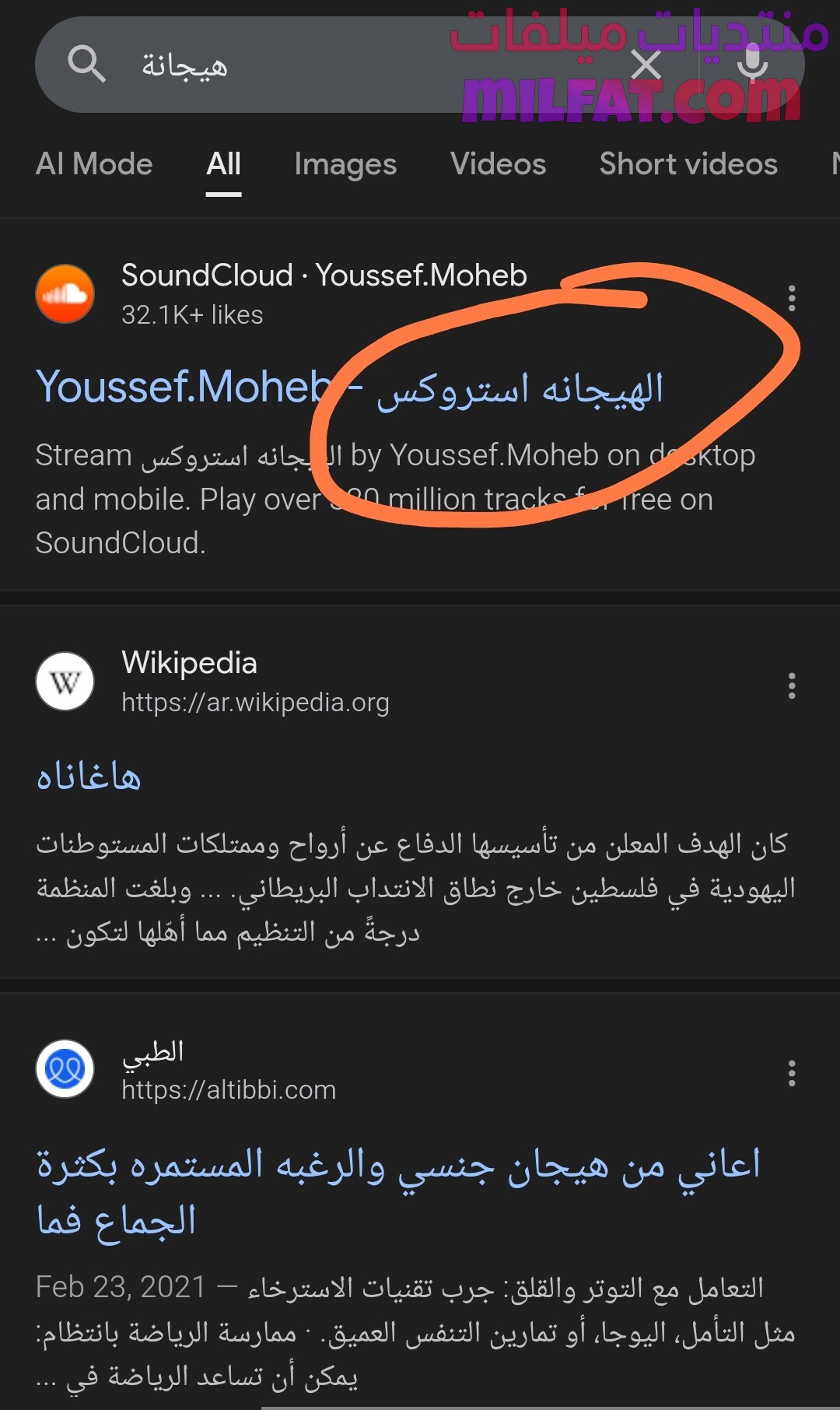Switch to the AI Mode tab
This screenshot has height=1410, width=840.
pos(94,164)
